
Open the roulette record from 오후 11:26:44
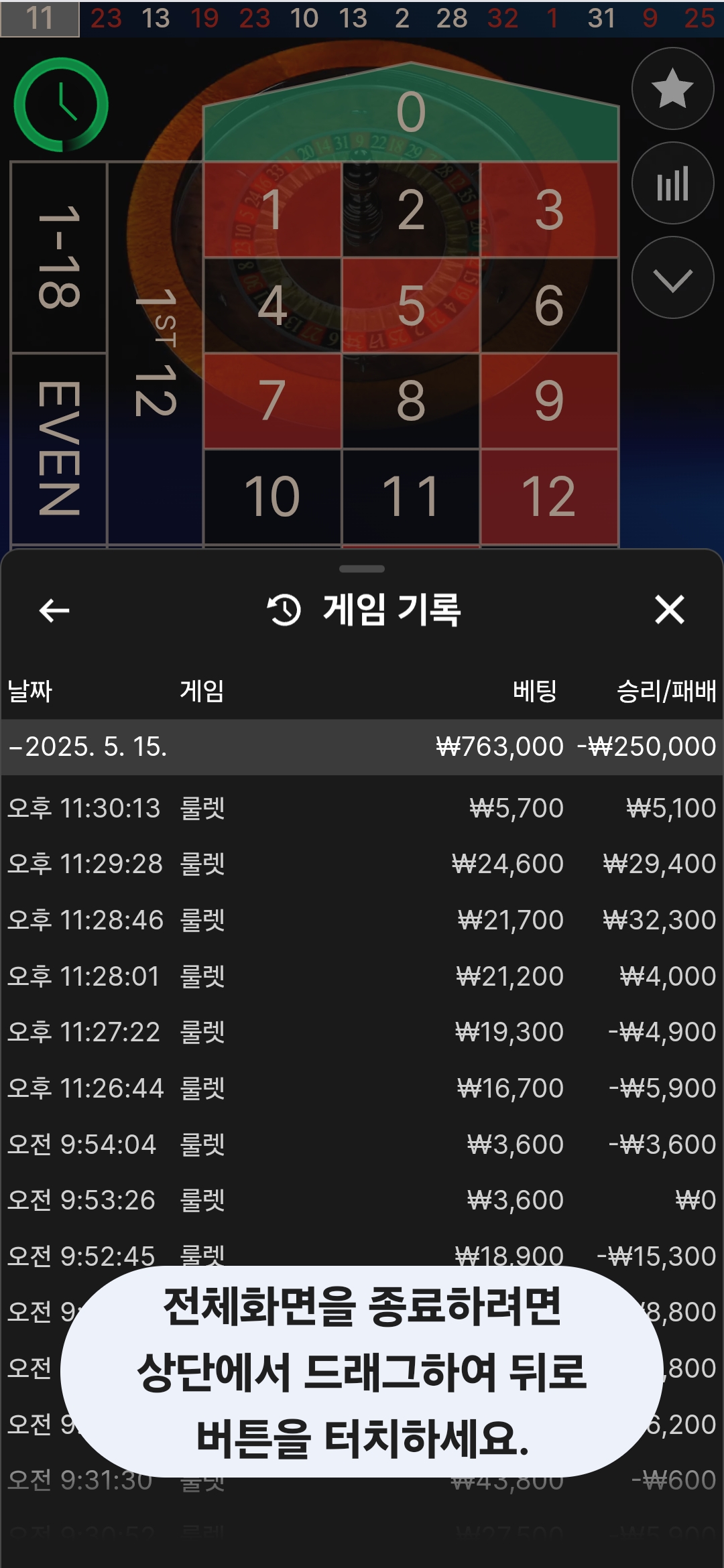point(362,1088)
